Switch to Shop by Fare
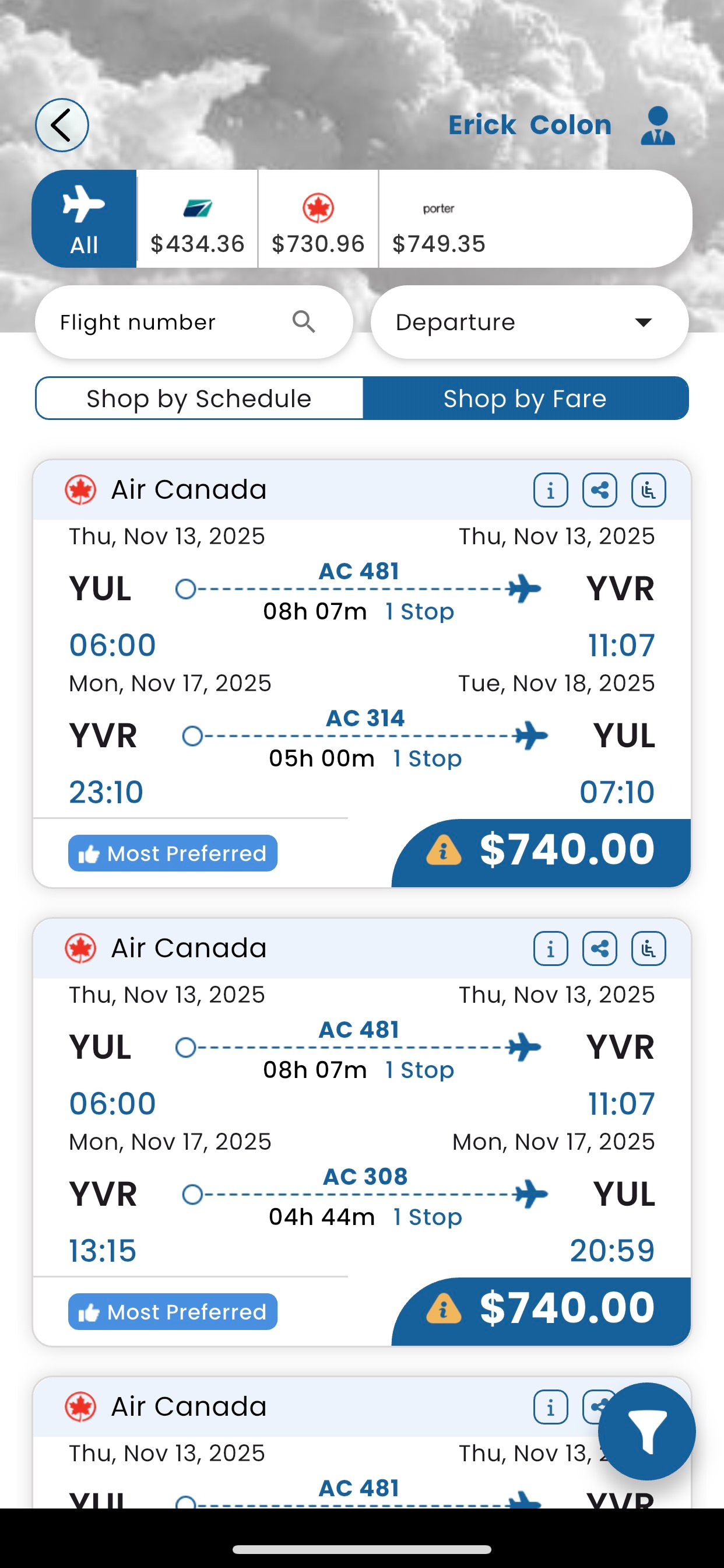 click(526, 398)
